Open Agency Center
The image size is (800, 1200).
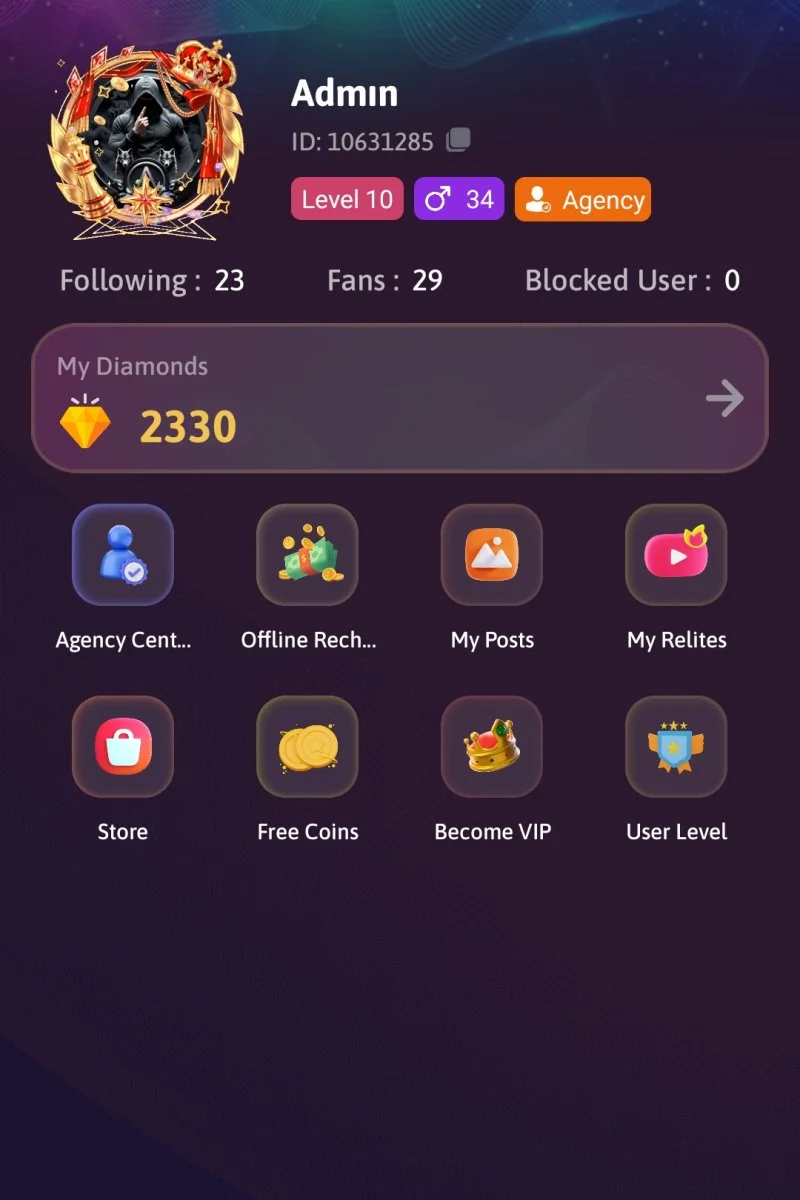pos(123,555)
